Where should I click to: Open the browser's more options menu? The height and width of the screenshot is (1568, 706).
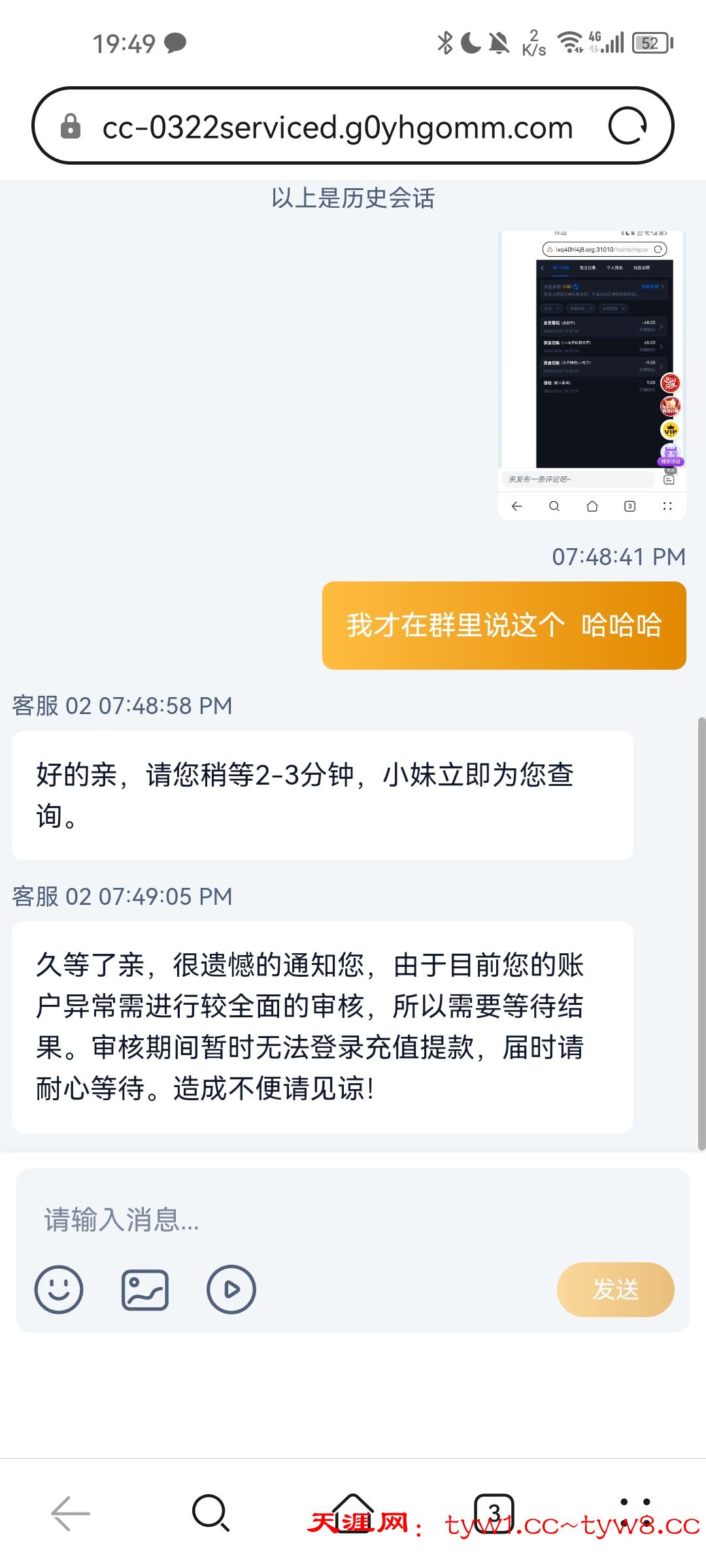click(635, 1512)
